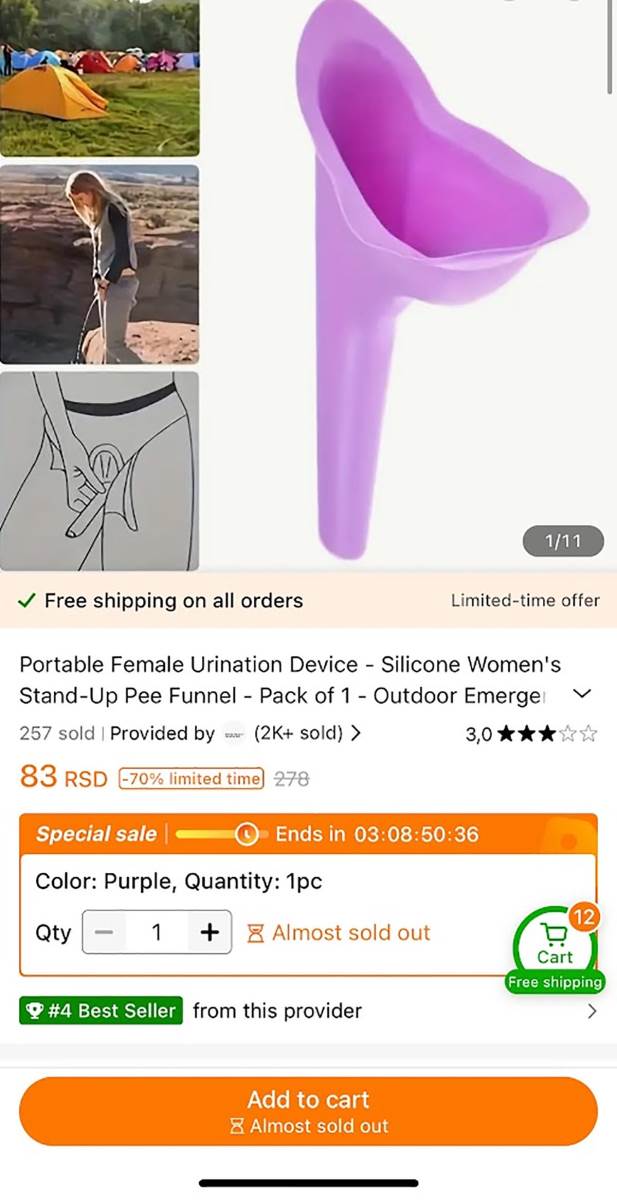Open the floating Cart button
Image resolution: width=617 pixels, height=1200 pixels.
[x=555, y=946]
